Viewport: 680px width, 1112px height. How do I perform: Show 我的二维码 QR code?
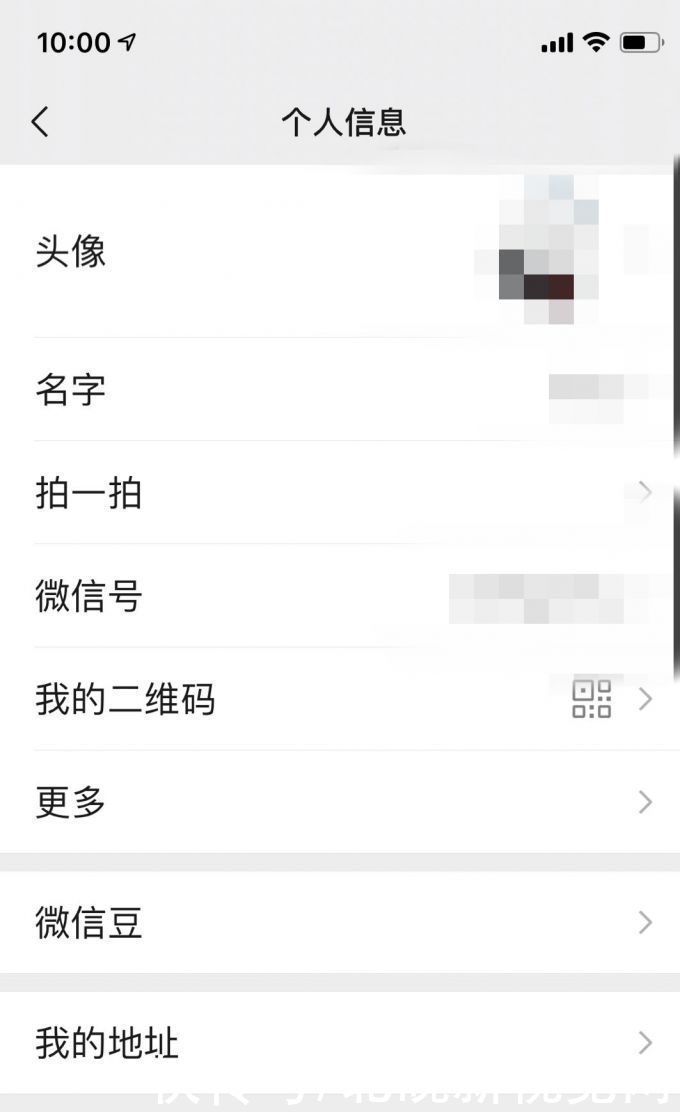pos(340,699)
